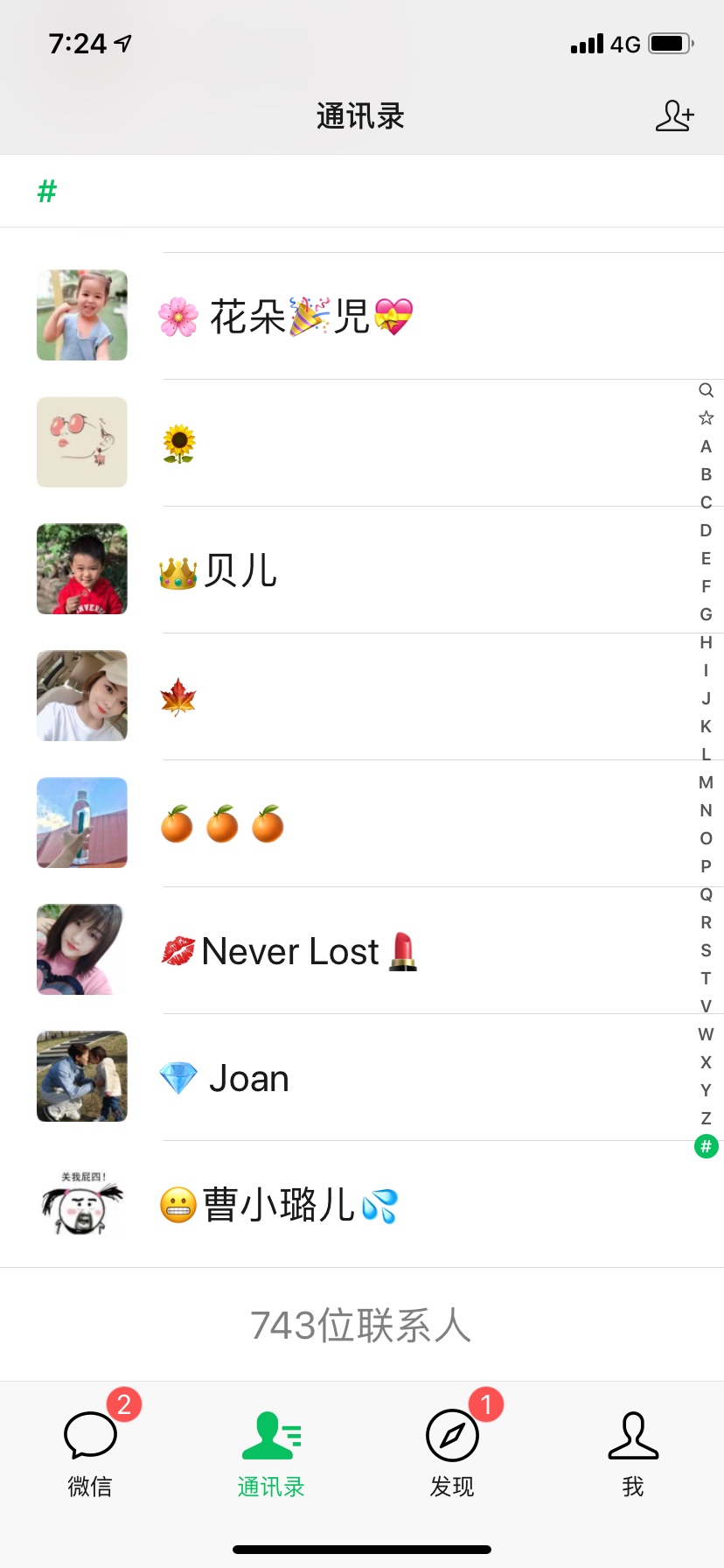Jump to letter H in the index
724x1568 pixels.
click(x=706, y=642)
